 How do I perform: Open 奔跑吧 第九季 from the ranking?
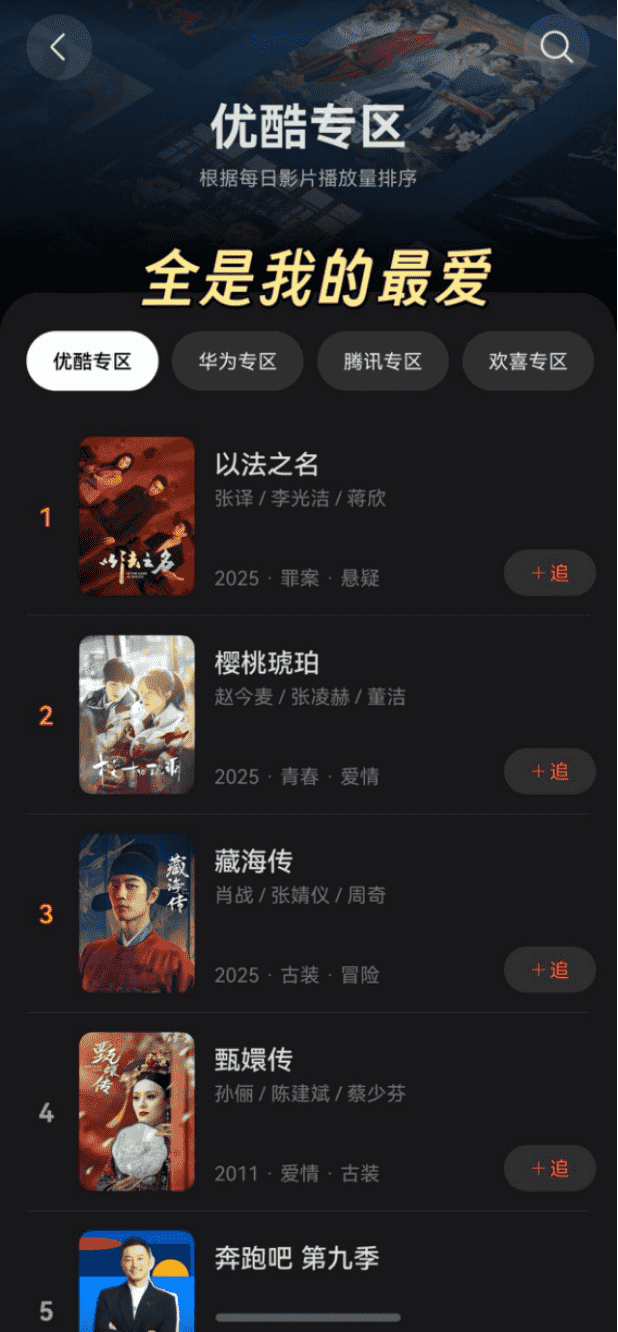tap(297, 1258)
